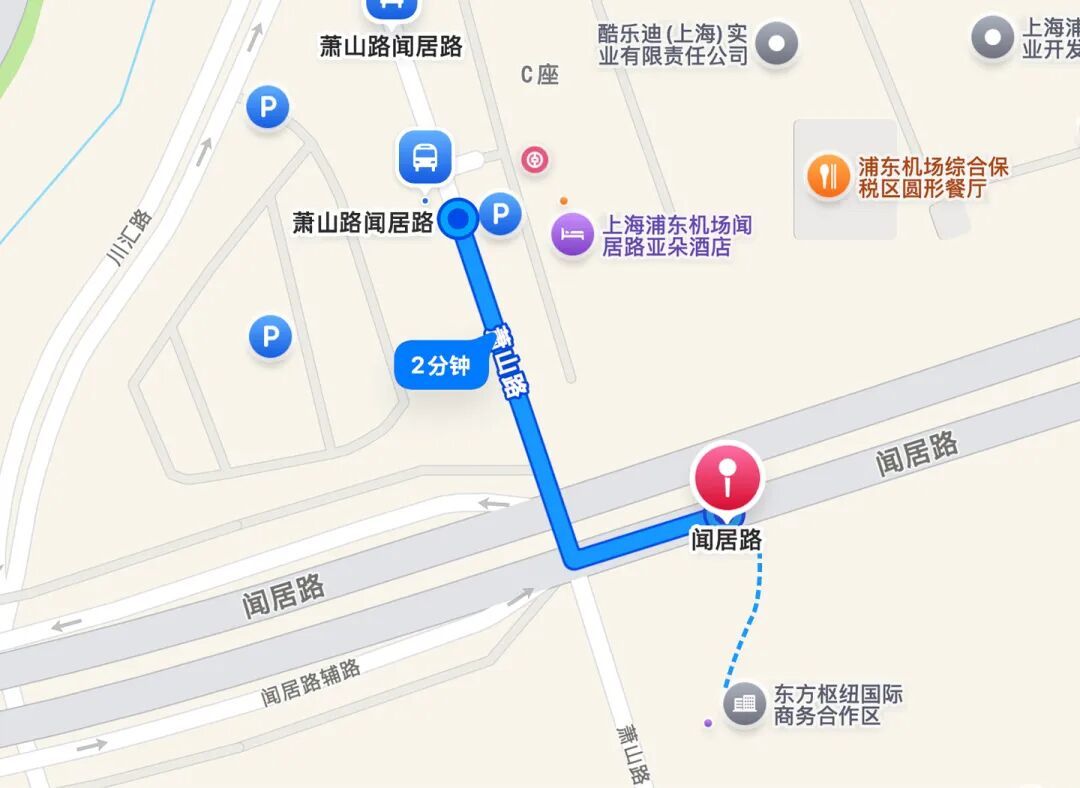Tap the red 闻居路 destination pin
This screenshot has width=1080, height=788.
pyautogui.click(x=728, y=478)
